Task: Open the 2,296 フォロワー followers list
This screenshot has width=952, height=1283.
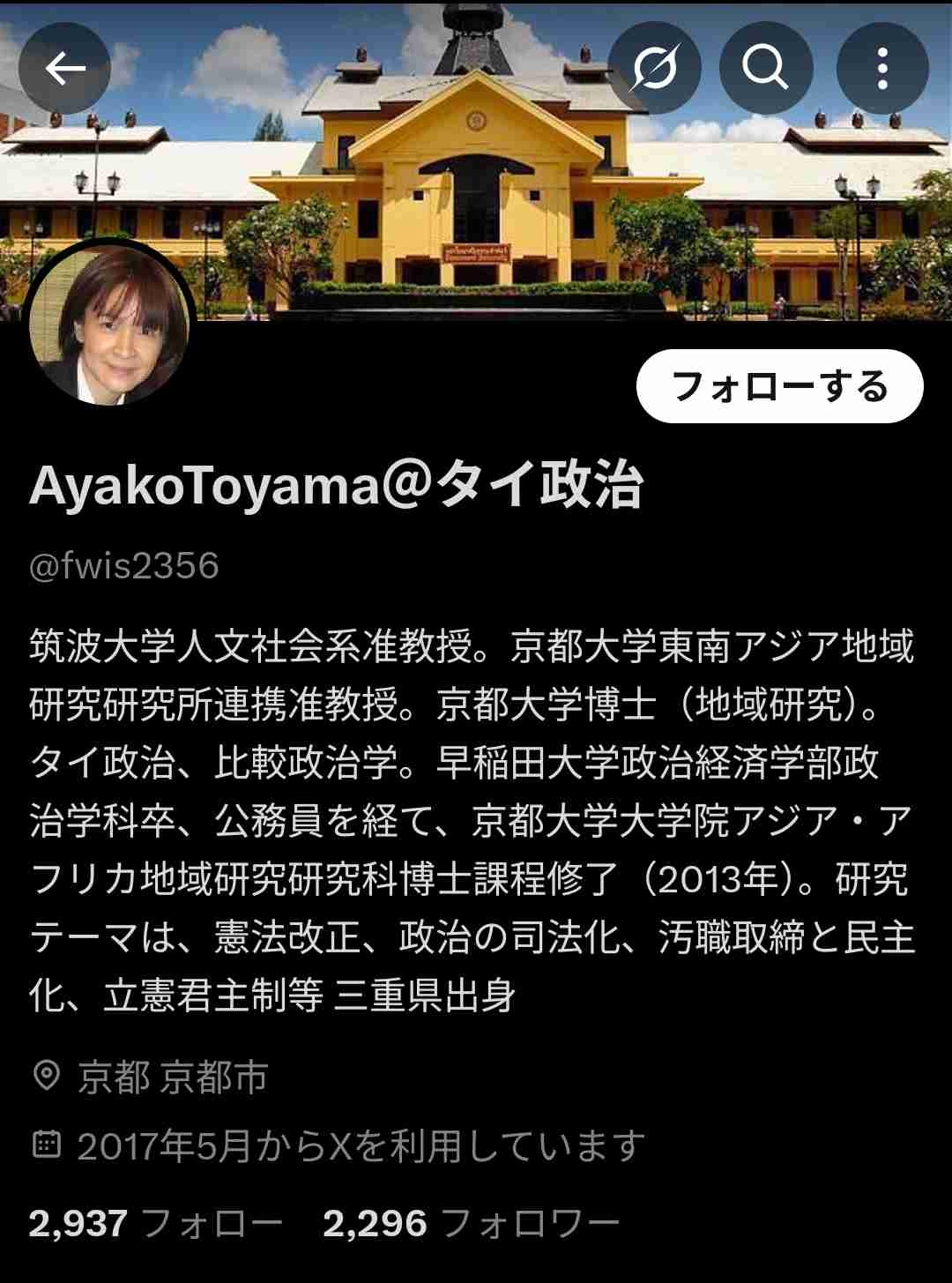Action: (472, 1224)
